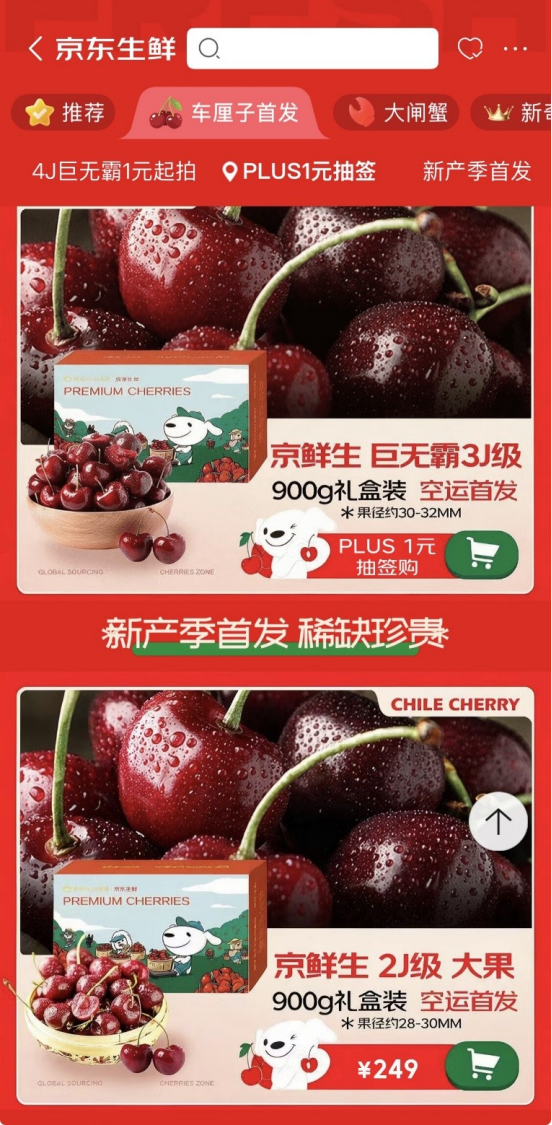
Task: Switch to the 大闸蟹 tab
Action: tap(396, 113)
